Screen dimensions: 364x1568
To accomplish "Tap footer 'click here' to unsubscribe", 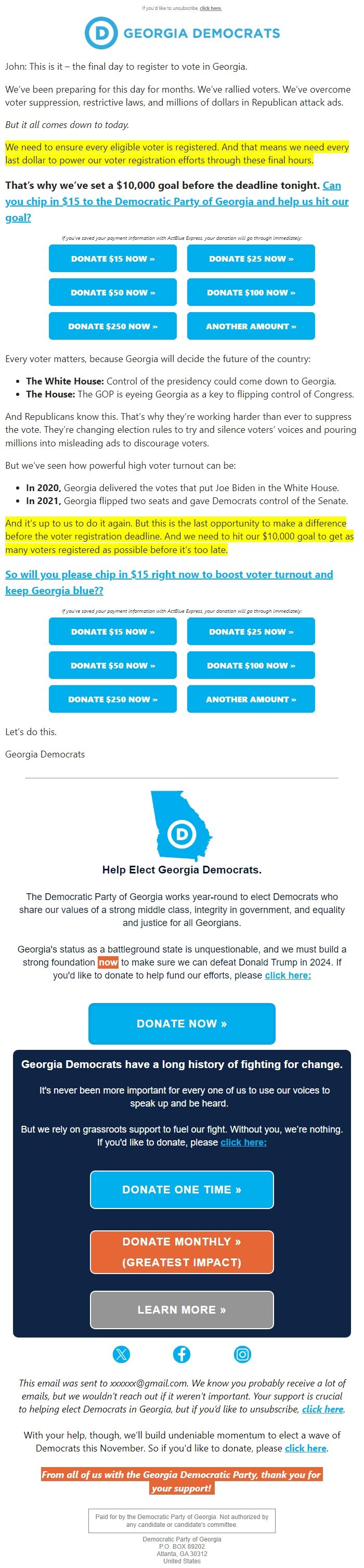I will tap(322, 1409).
